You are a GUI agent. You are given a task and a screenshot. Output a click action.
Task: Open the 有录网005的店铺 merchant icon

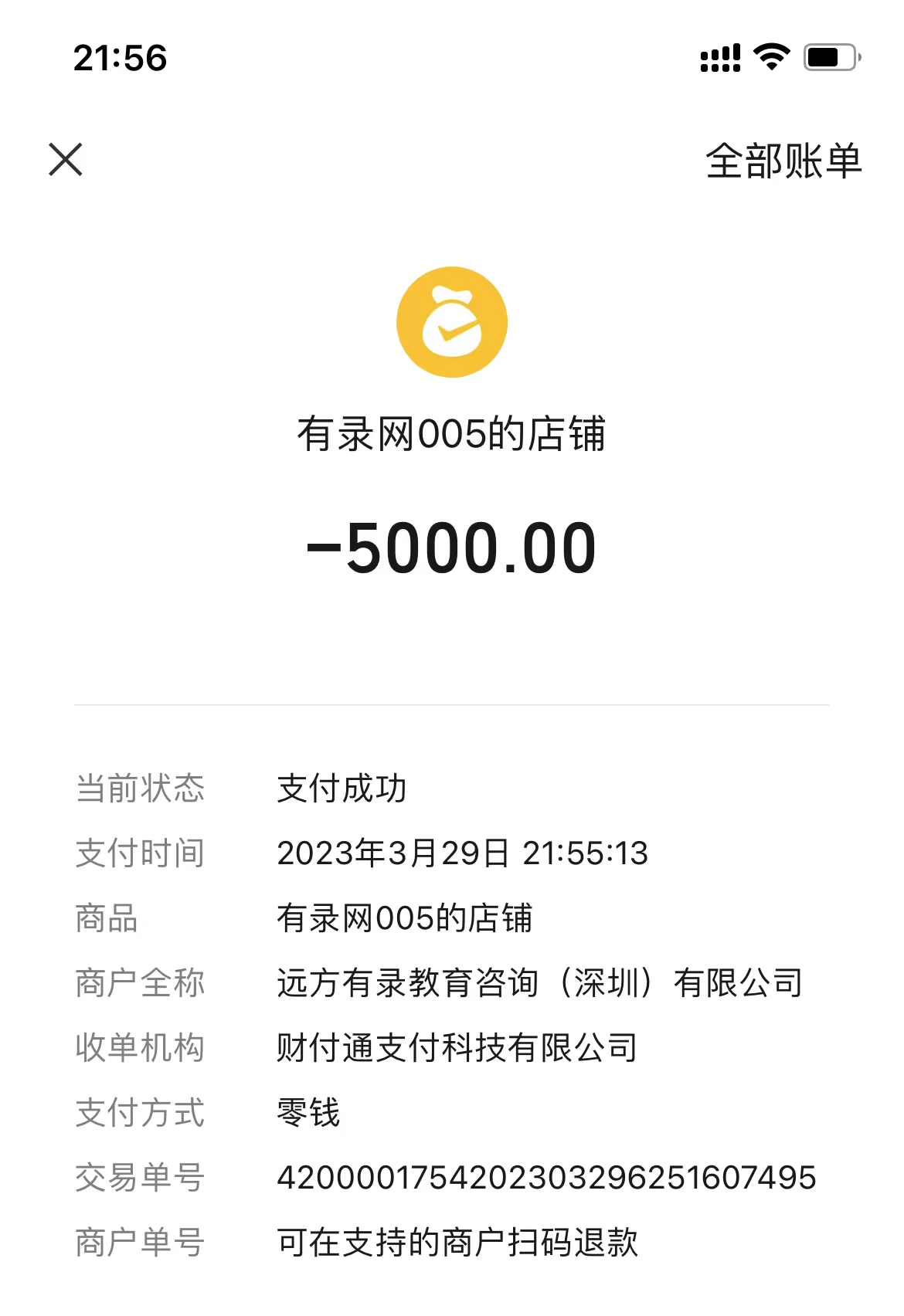(x=452, y=322)
